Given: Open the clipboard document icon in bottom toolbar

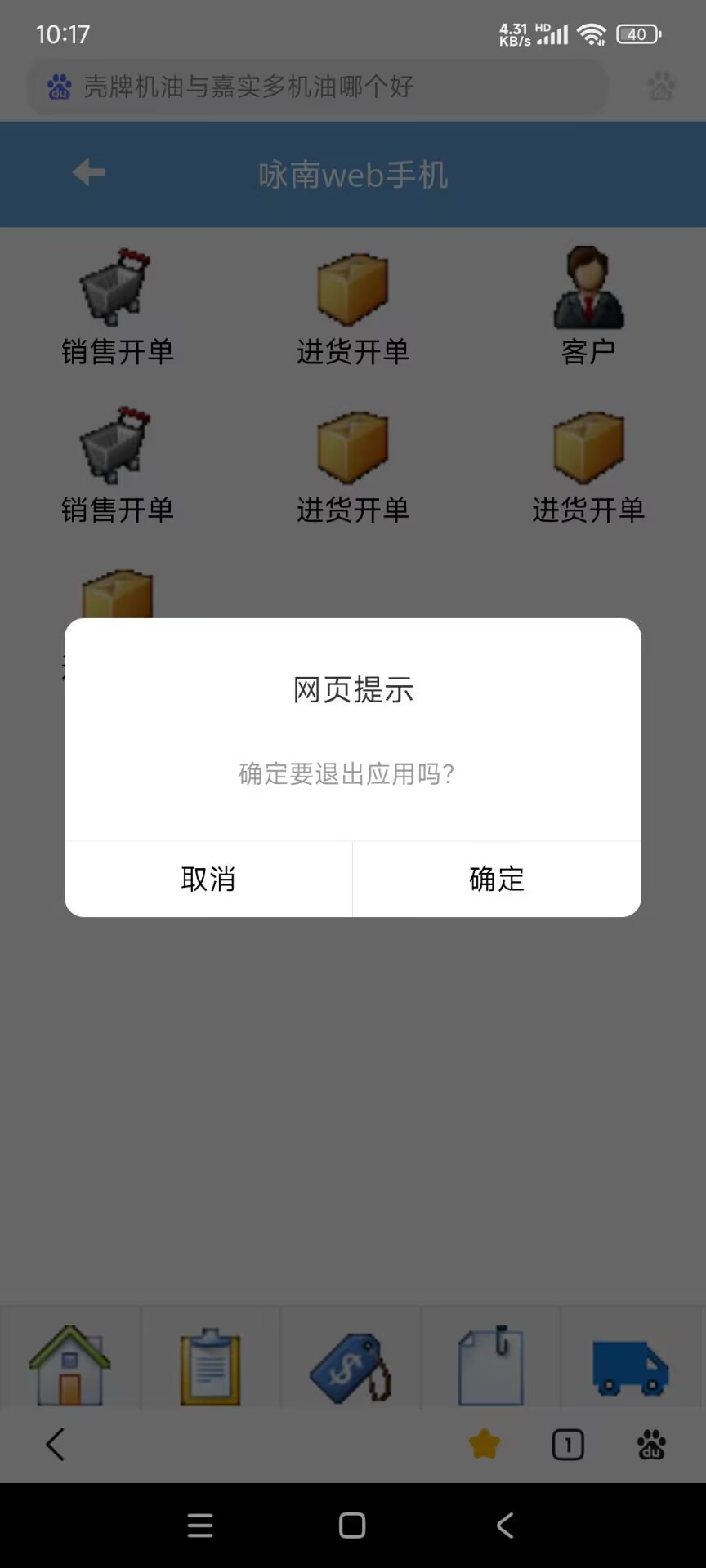Looking at the screenshot, I should 210,1360.
